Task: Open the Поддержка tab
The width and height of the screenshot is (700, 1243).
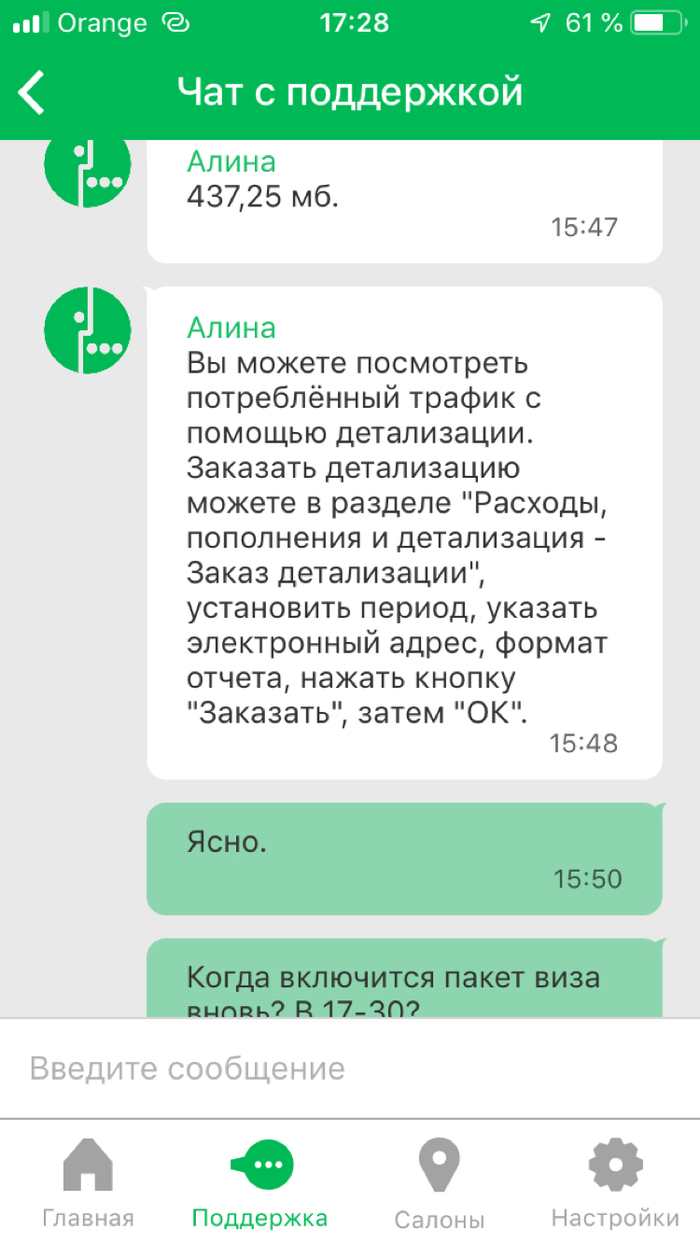Action: pos(260,1185)
